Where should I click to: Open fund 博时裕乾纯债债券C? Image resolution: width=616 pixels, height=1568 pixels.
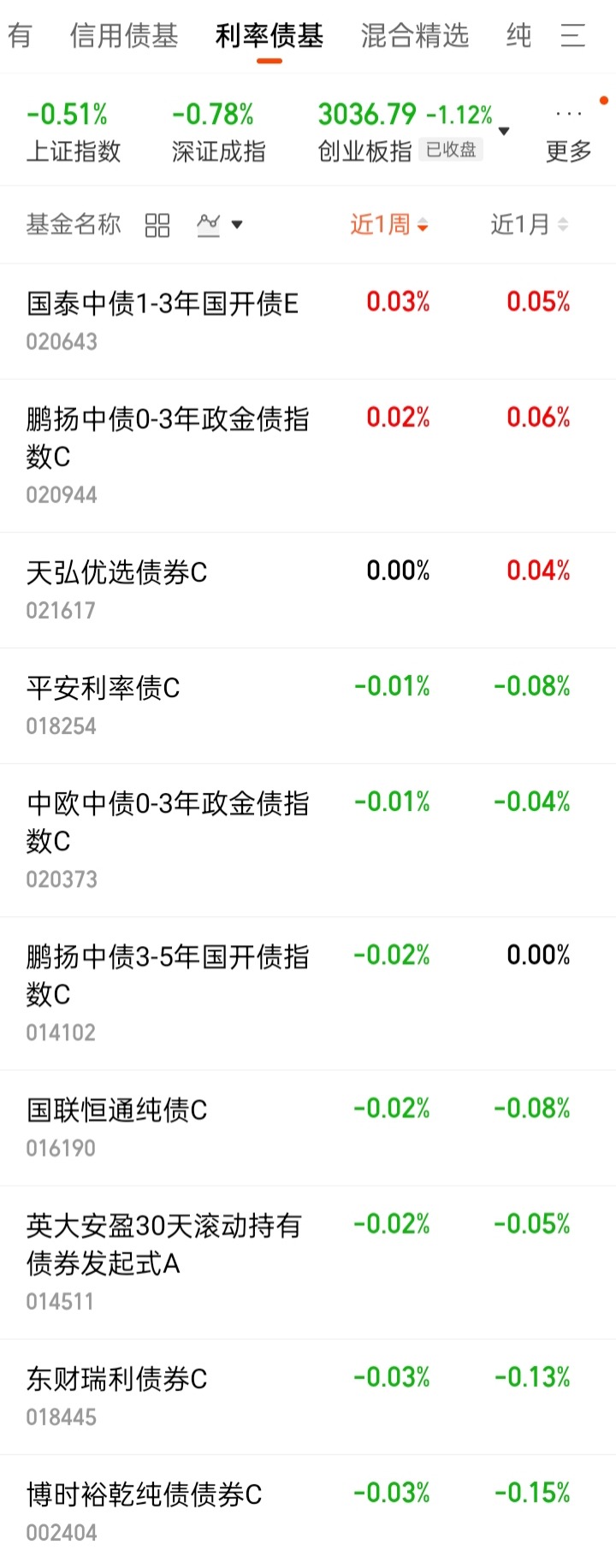coord(145,1510)
